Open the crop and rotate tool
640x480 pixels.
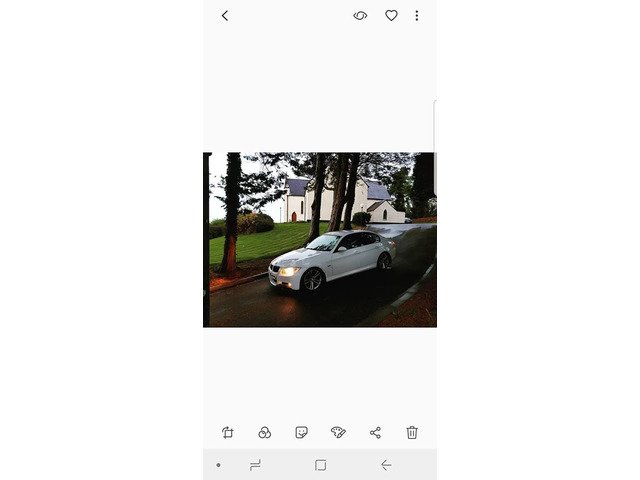pos(228,432)
